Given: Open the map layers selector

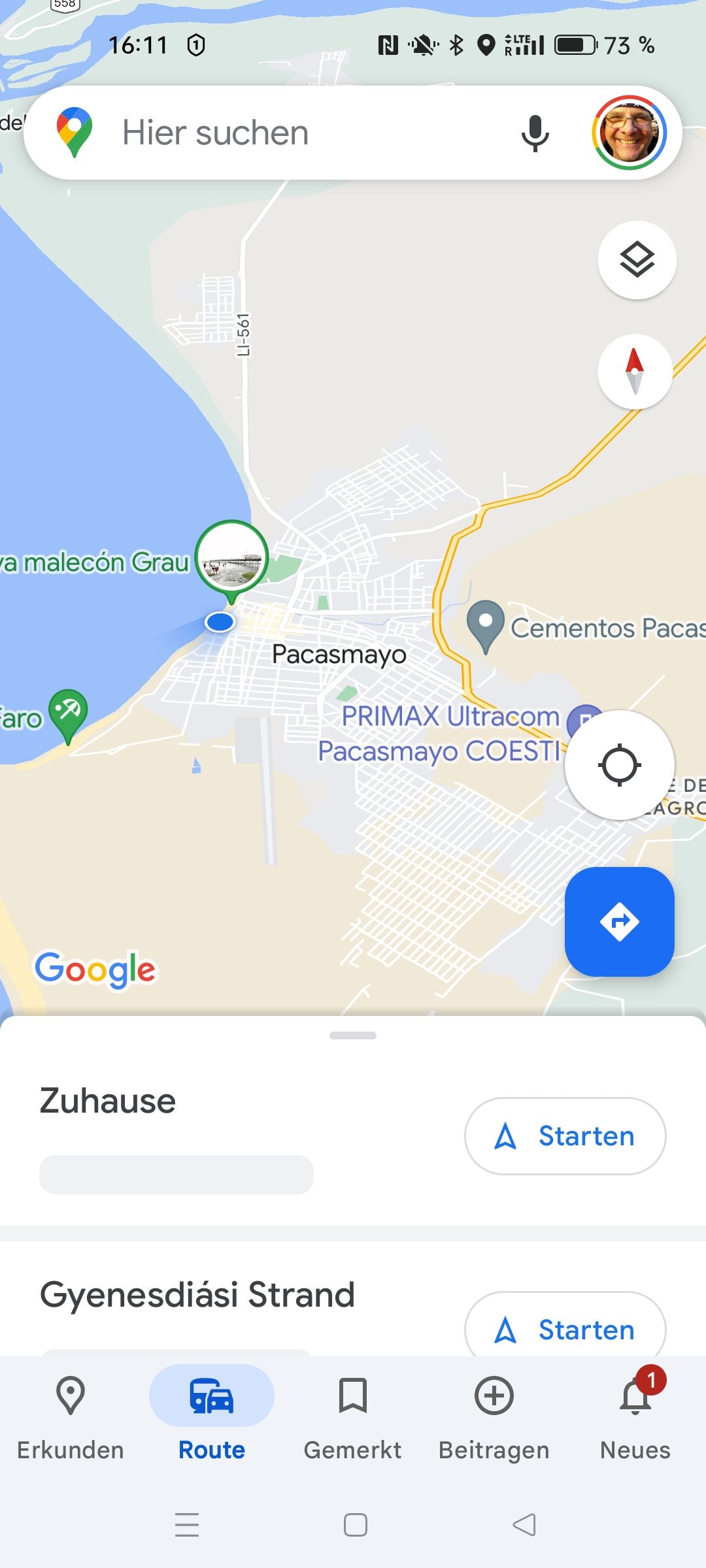Looking at the screenshot, I should click(x=637, y=260).
